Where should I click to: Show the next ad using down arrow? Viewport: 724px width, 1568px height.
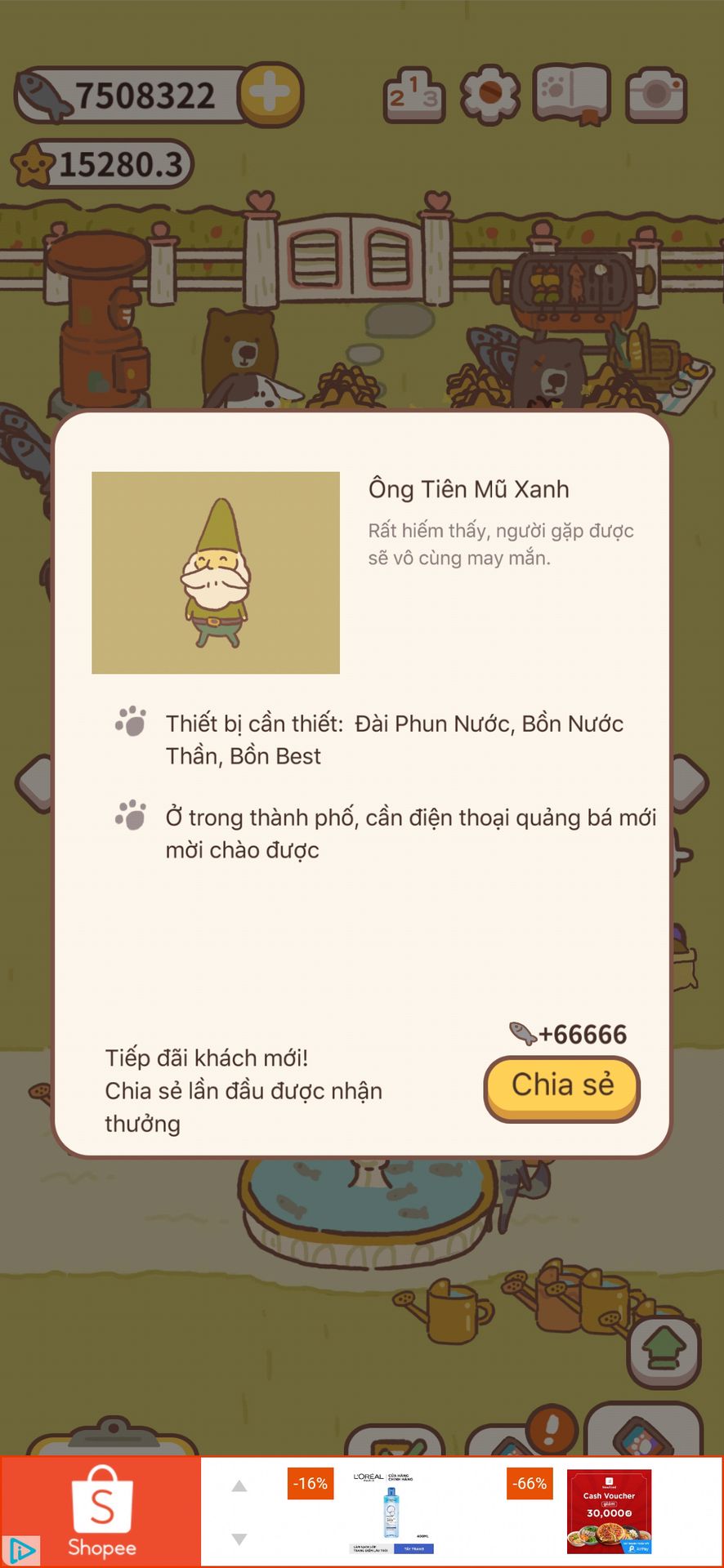(239, 1539)
